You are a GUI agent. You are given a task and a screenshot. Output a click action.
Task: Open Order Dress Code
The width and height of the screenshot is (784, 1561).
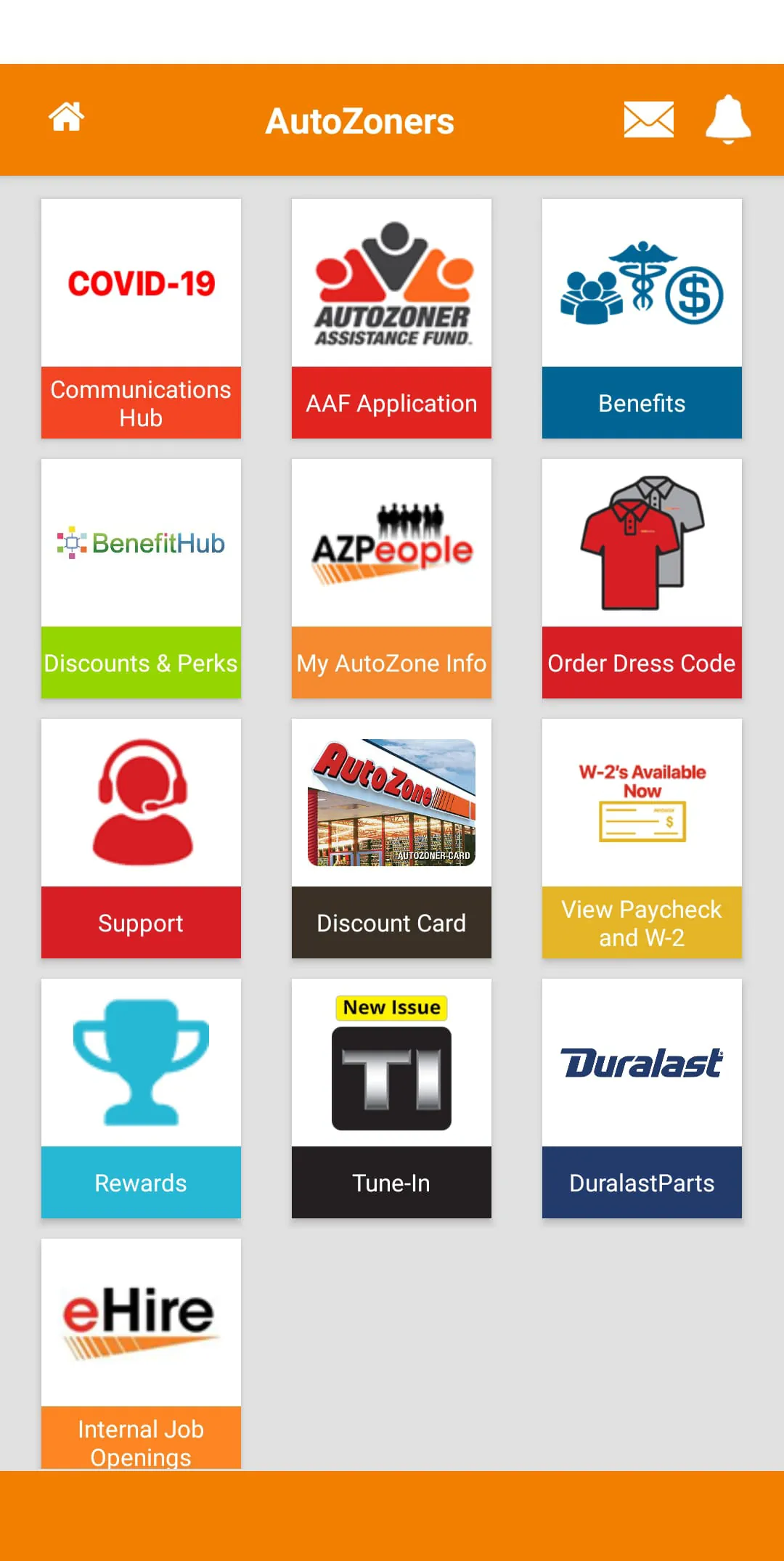click(x=642, y=578)
